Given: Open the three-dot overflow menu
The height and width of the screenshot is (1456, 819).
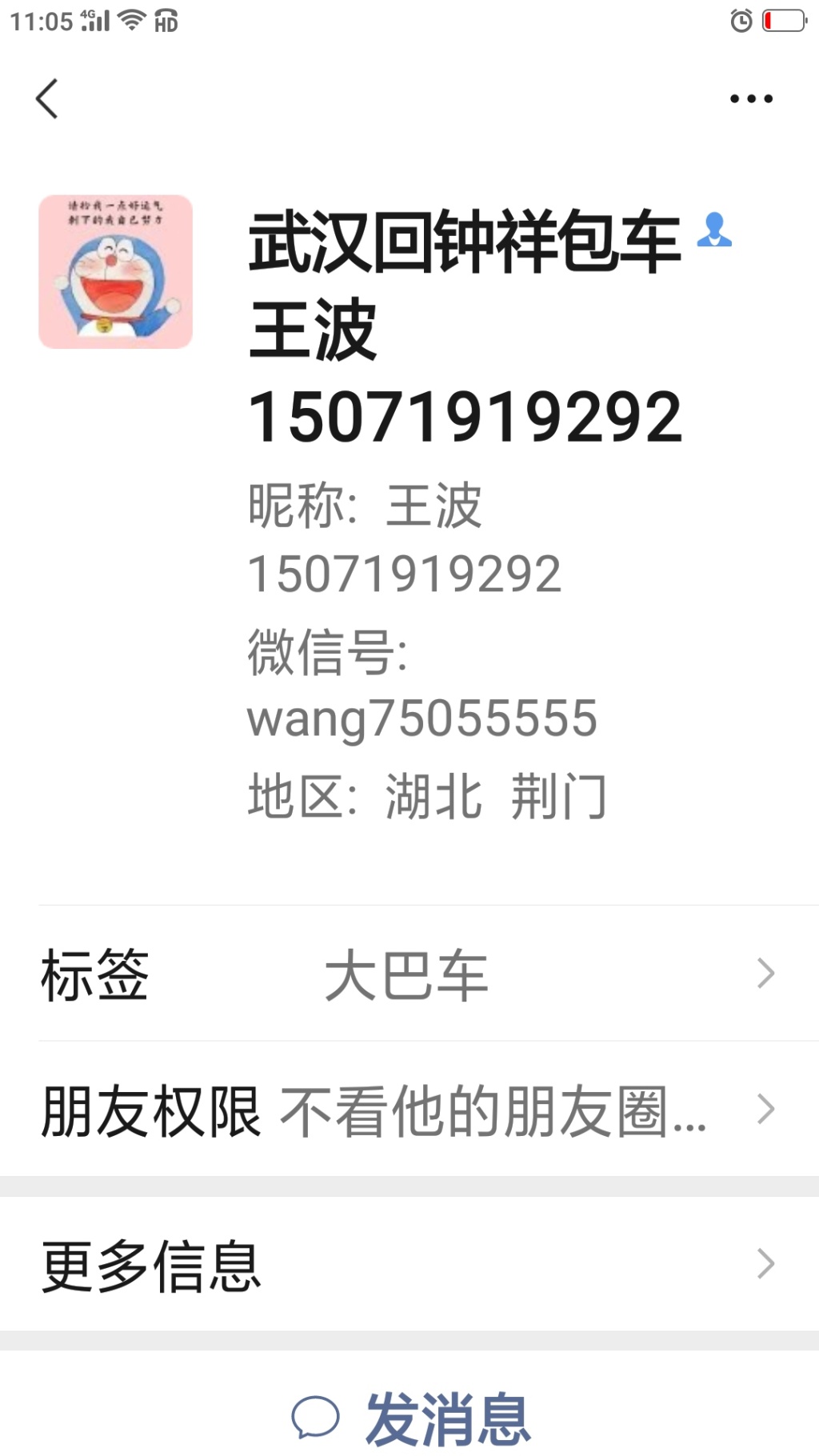Looking at the screenshot, I should pyautogui.click(x=751, y=99).
